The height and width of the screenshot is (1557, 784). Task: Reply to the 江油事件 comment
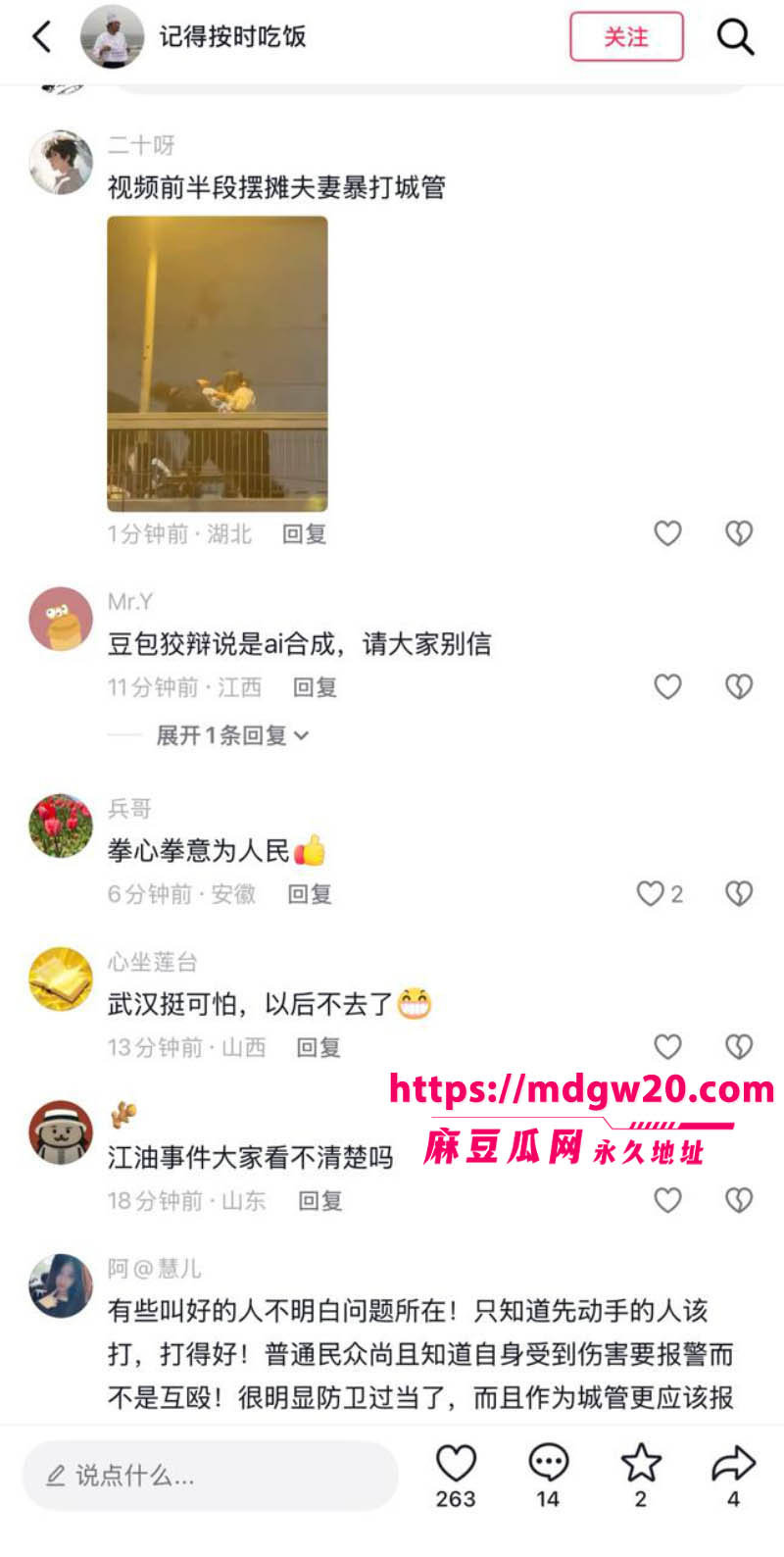(x=320, y=1201)
